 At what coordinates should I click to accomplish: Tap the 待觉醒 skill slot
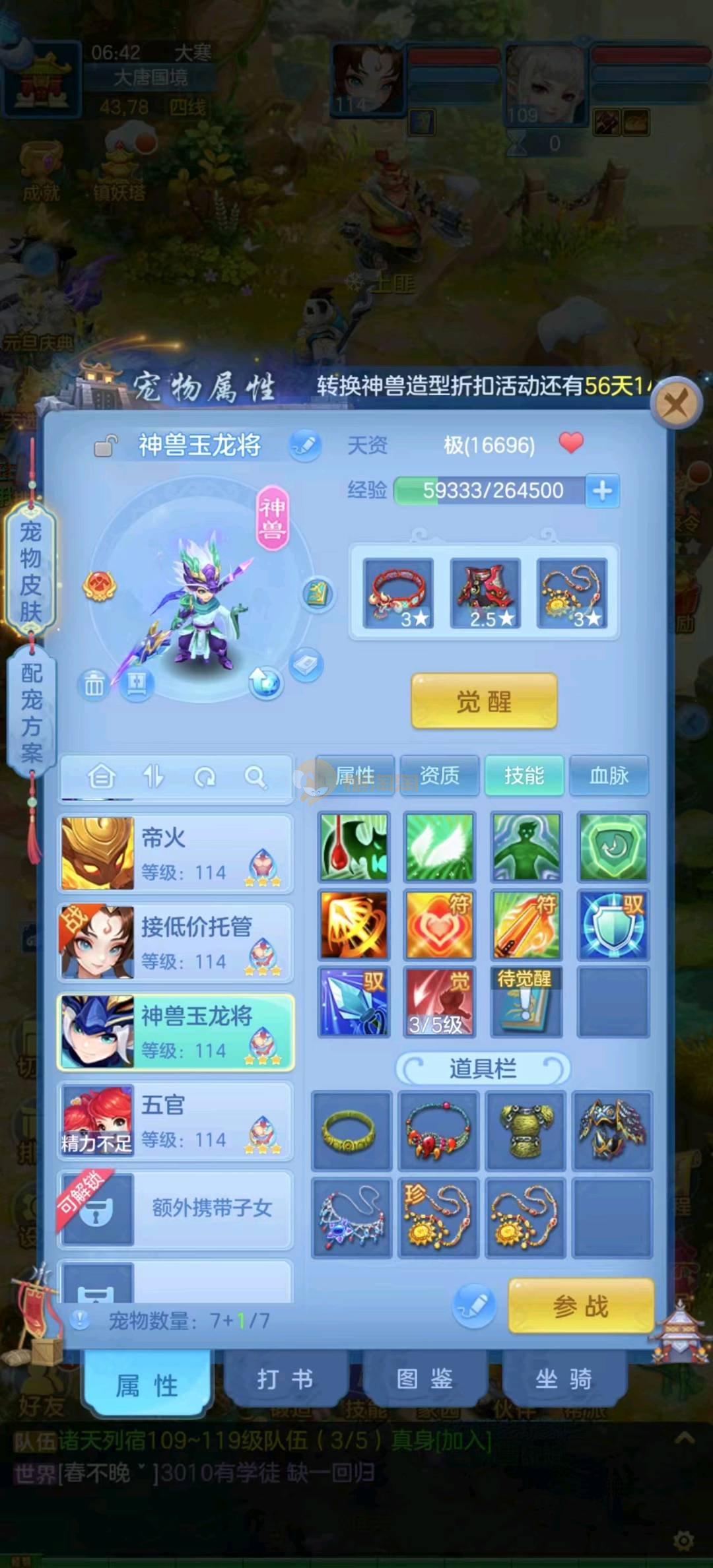(x=526, y=1002)
